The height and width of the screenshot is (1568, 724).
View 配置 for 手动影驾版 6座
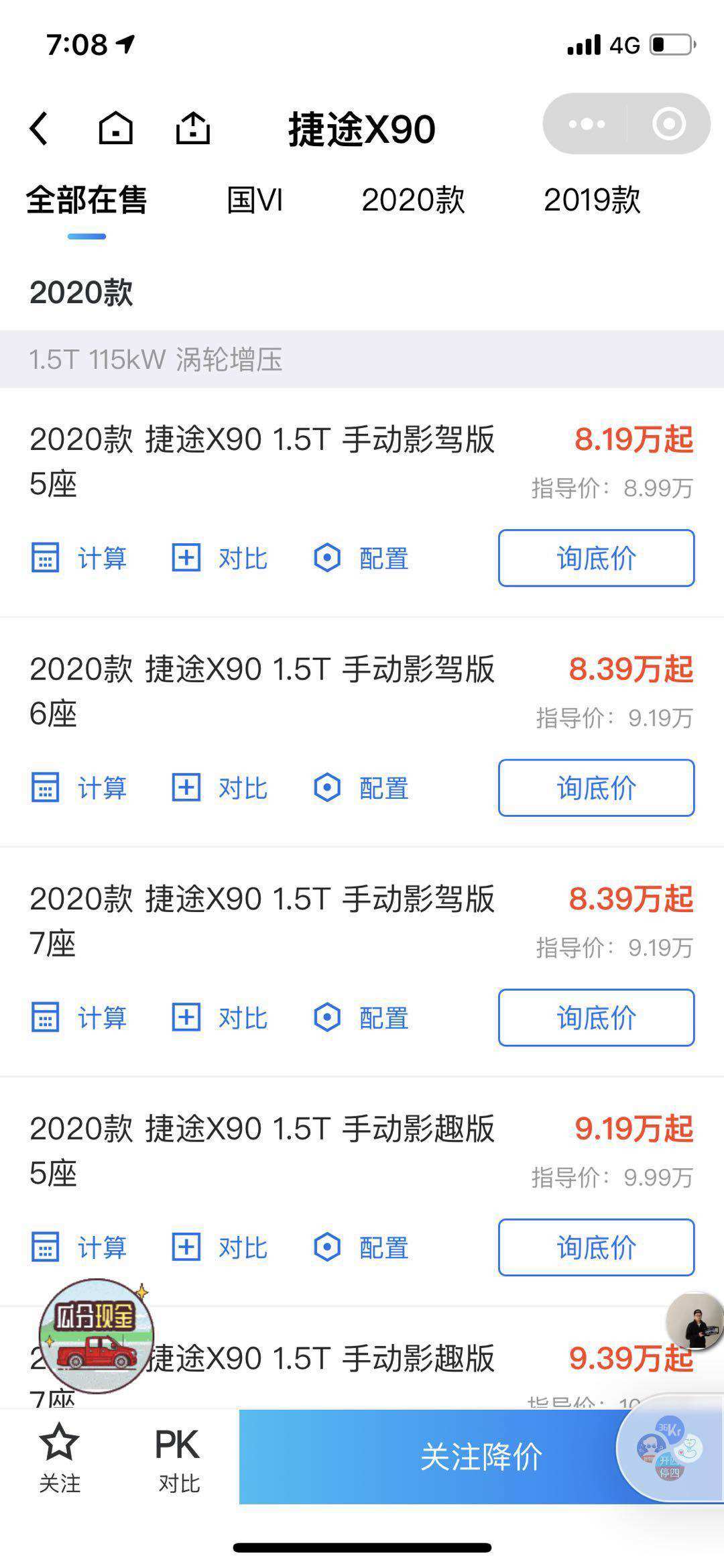[x=361, y=788]
